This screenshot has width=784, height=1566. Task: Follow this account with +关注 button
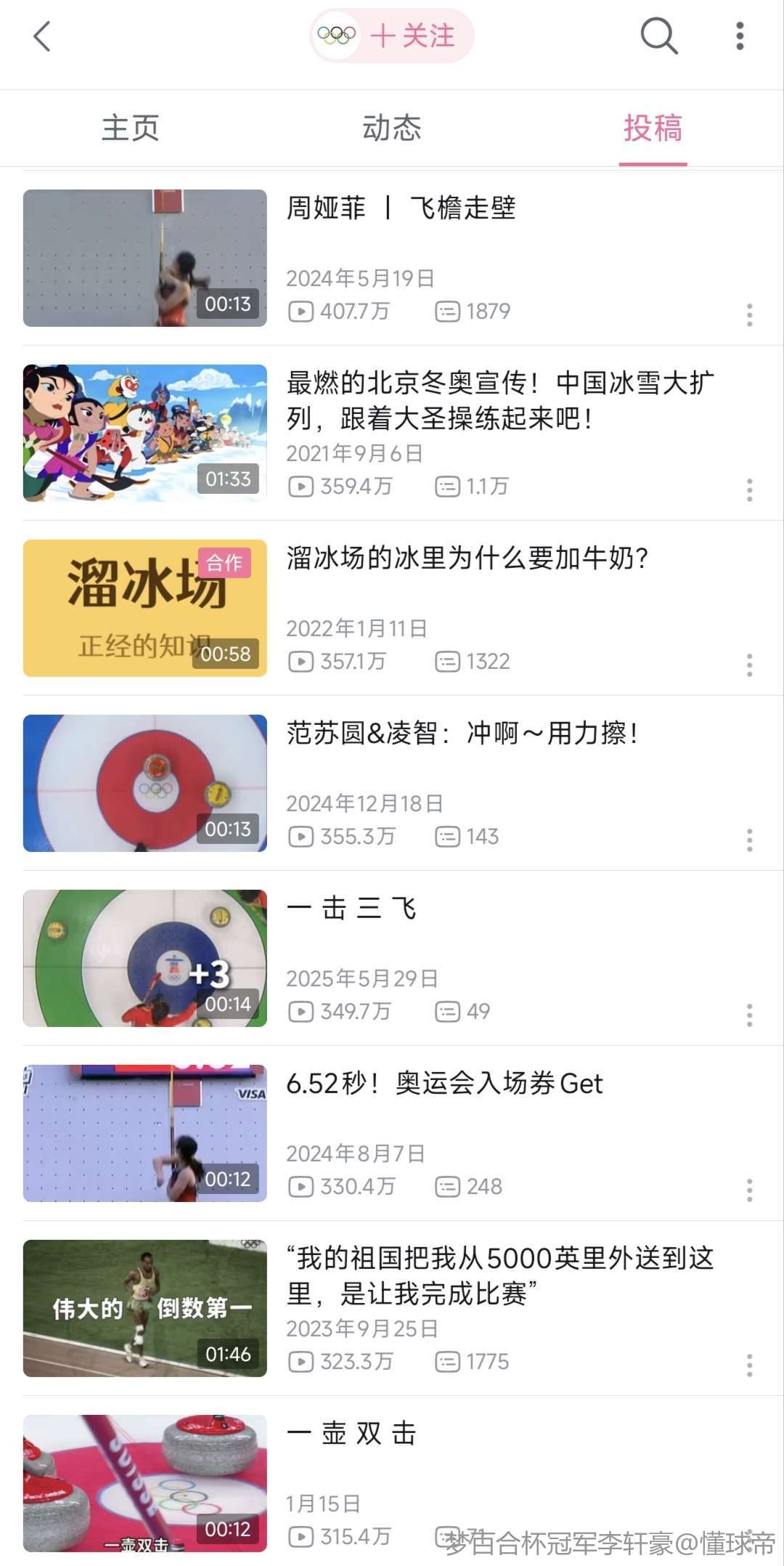point(412,36)
